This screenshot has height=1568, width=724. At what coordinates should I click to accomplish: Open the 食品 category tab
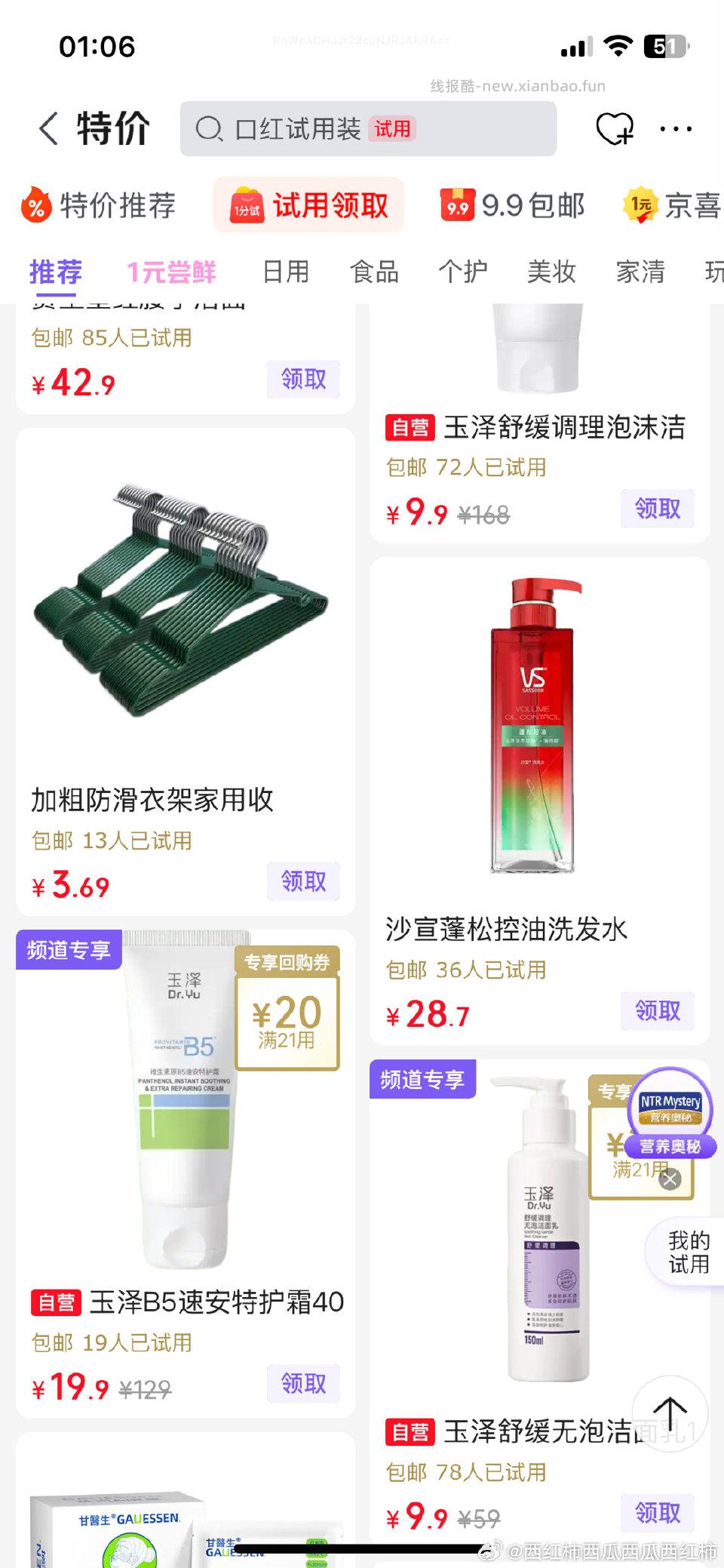pos(375,272)
